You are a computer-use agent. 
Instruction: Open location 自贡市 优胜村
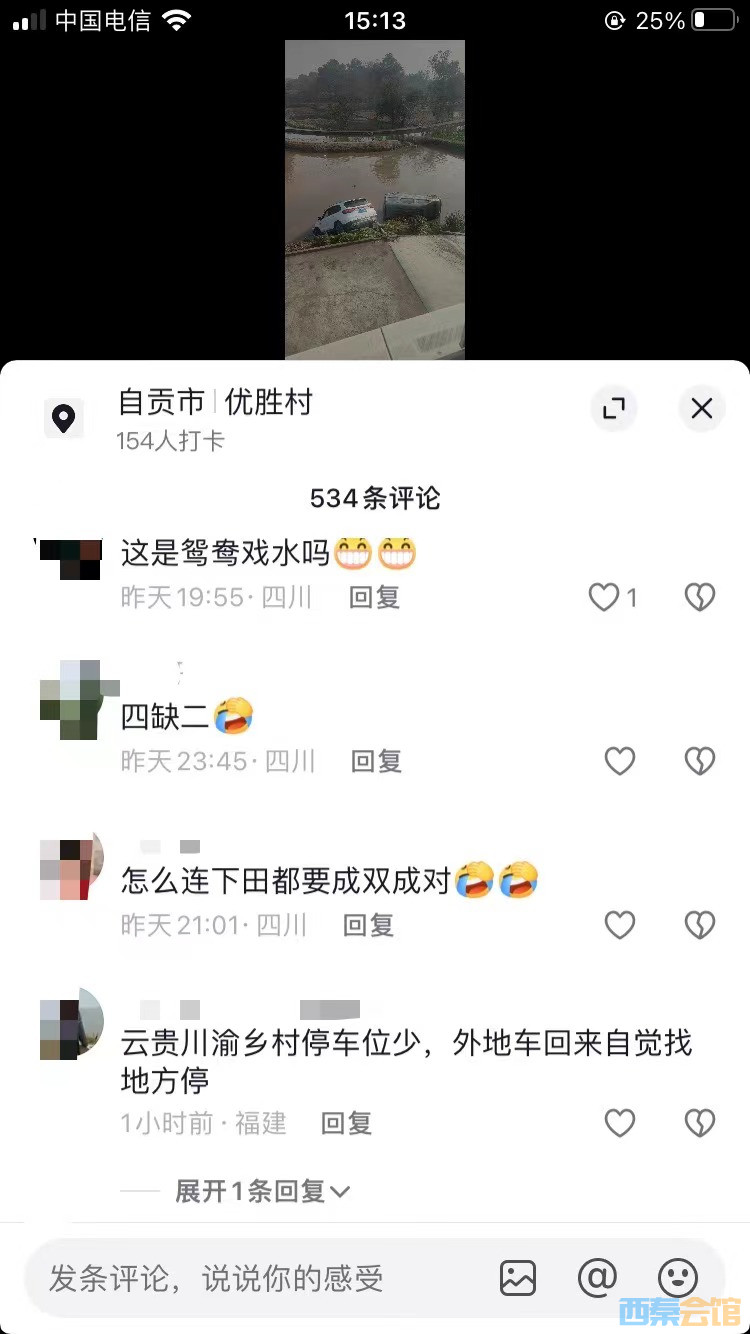[x=215, y=403]
